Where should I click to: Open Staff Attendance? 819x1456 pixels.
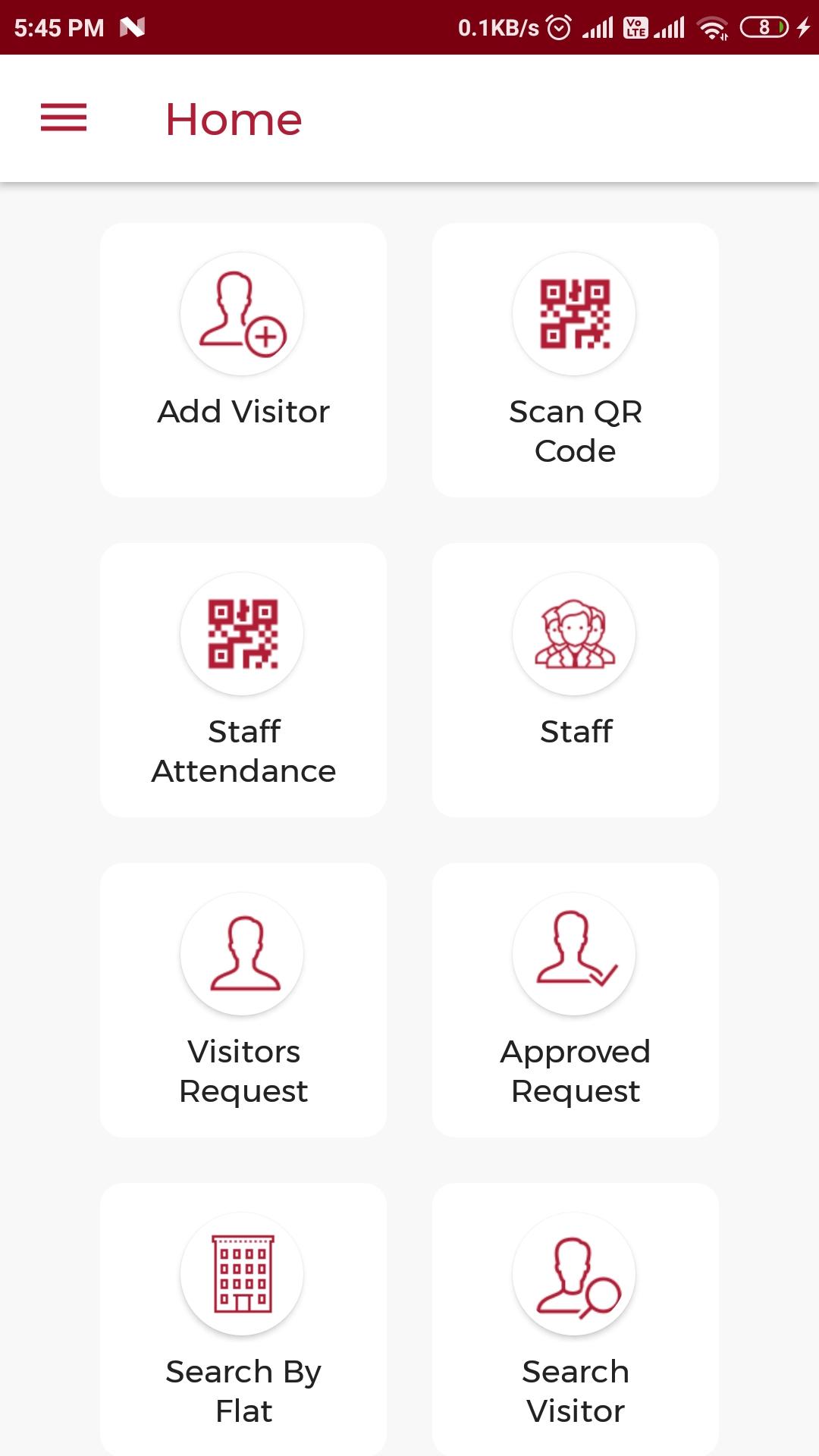pos(243,680)
